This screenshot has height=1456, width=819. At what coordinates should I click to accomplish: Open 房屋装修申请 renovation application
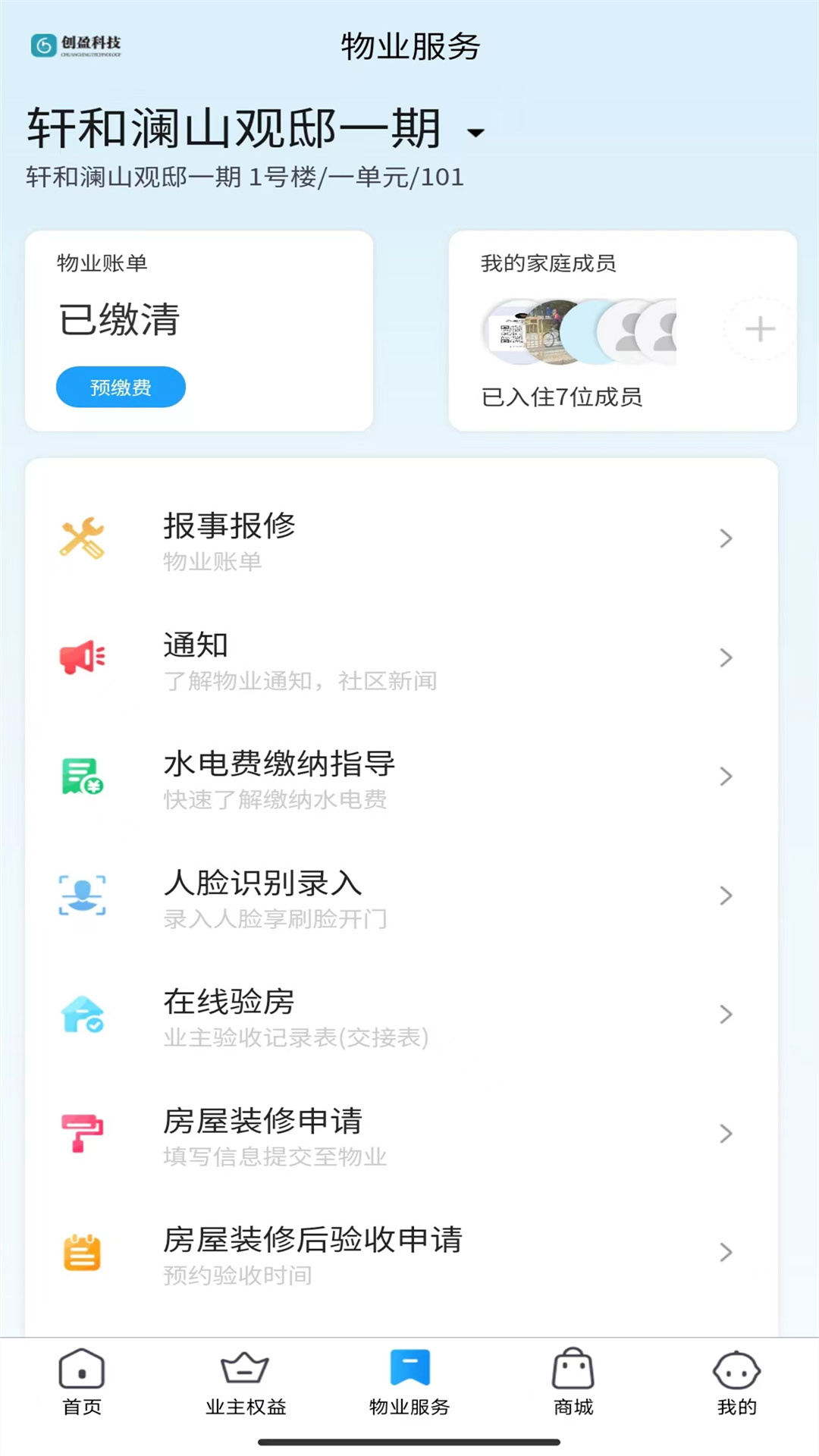402,1134
